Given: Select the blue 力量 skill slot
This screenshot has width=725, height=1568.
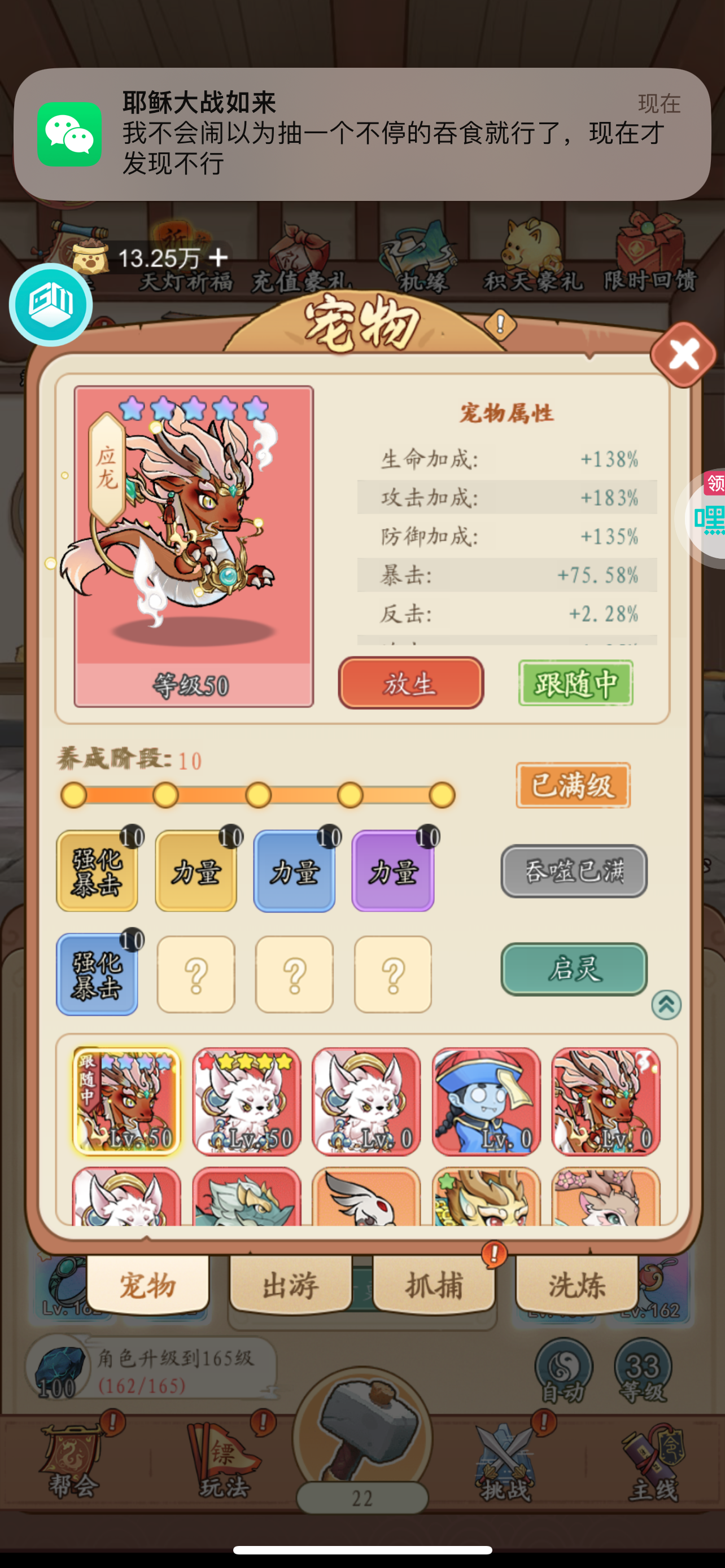Looking at the screenshot, I should click(294, 871).
